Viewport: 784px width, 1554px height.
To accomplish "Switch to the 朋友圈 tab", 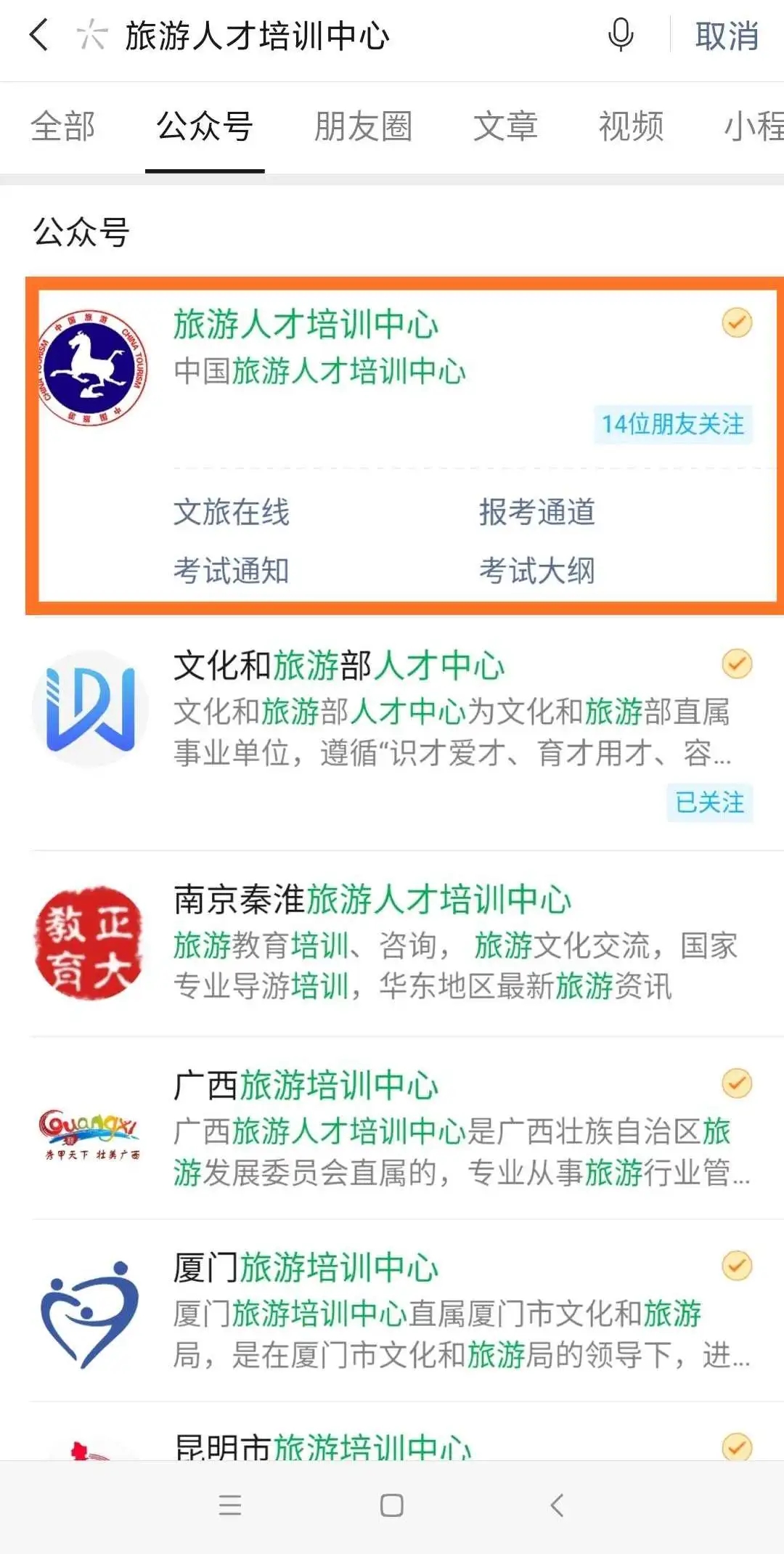I will click(362, 127).
